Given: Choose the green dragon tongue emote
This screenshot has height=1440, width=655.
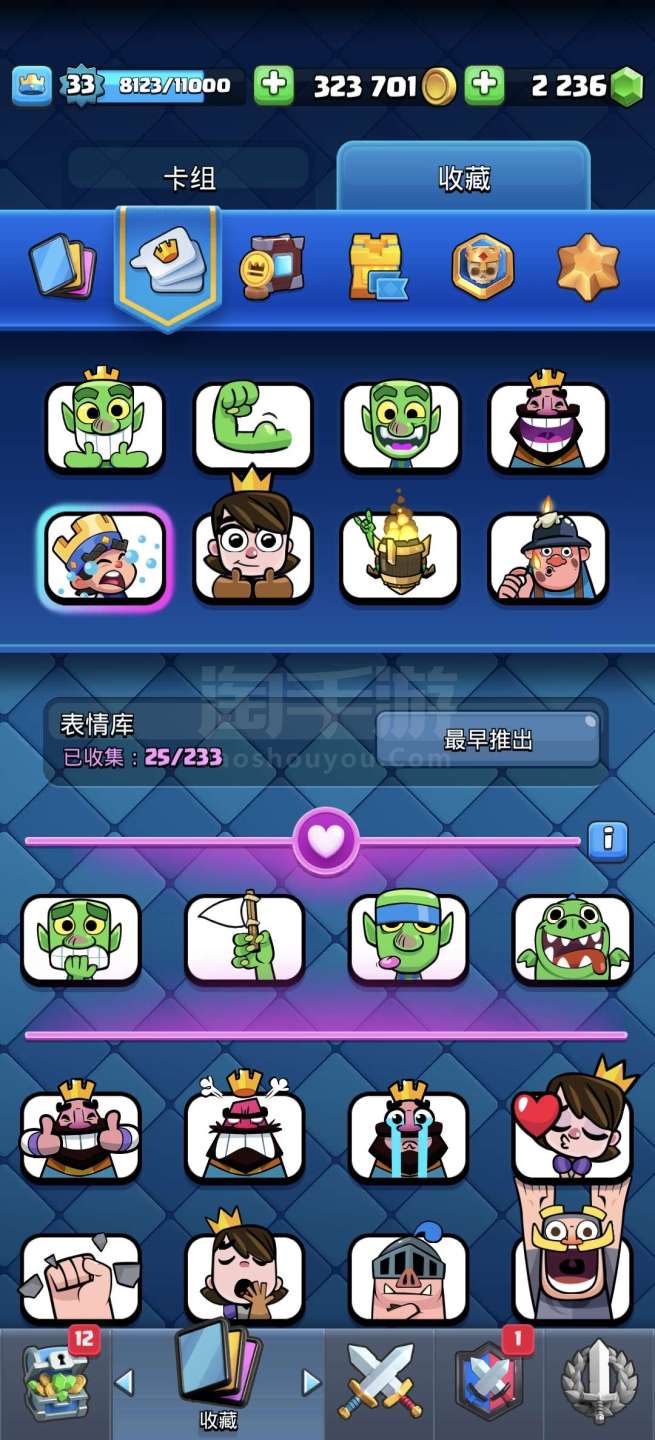Looking at the screenshot, I should [x=572, y=939].
